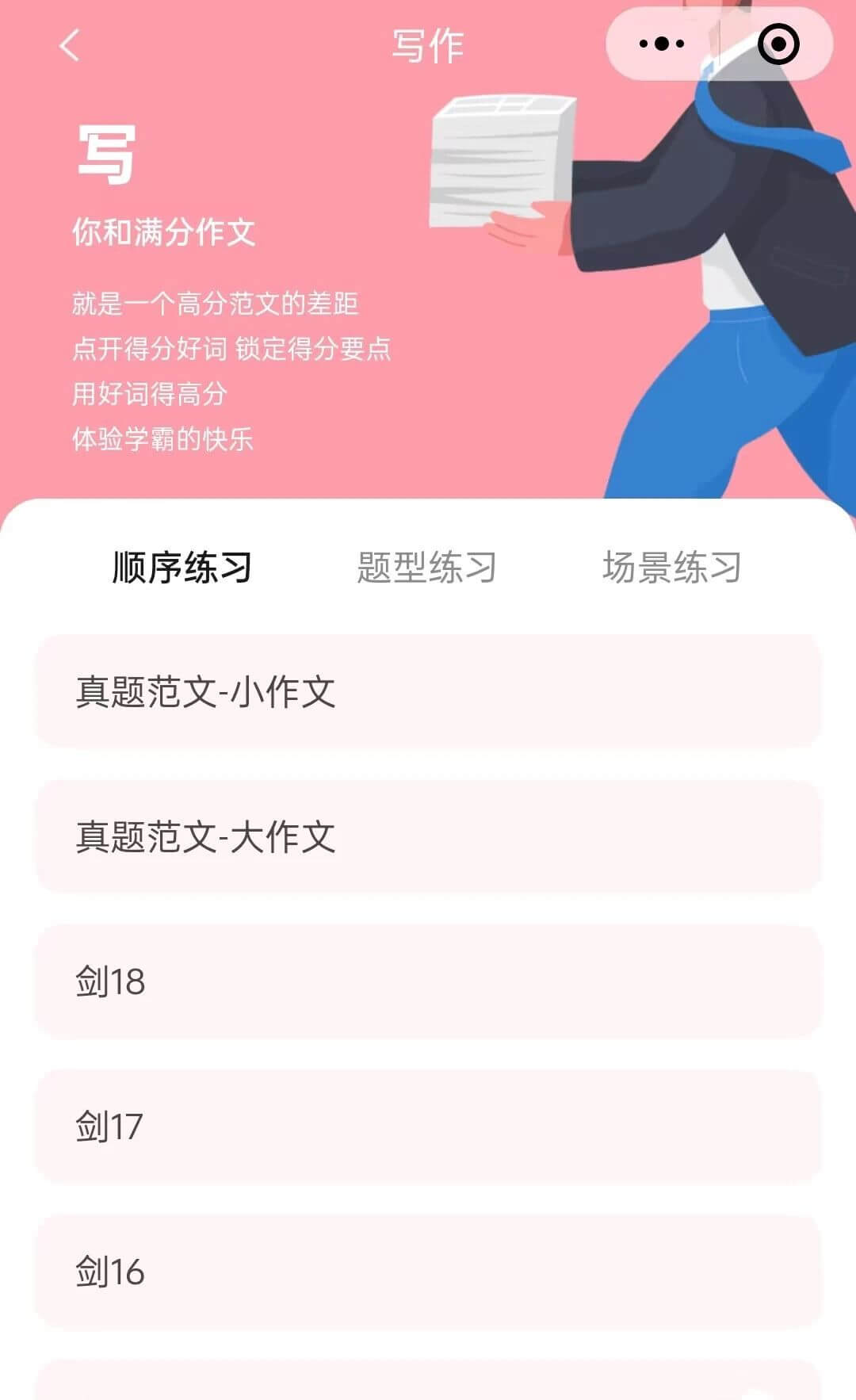
Task: Open the 剑18 writing set
Action: [428, 981]
